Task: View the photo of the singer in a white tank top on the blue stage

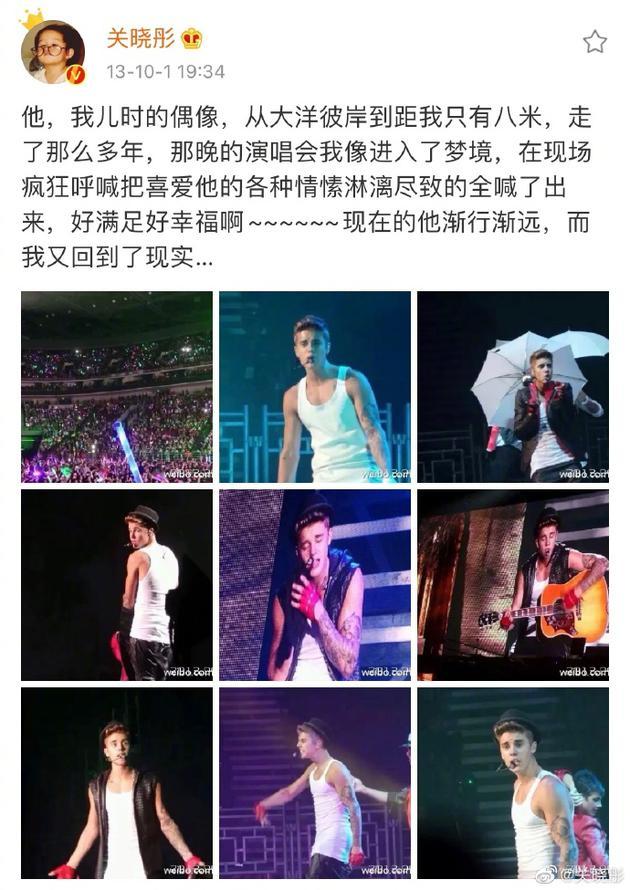Action: (315, 387)
